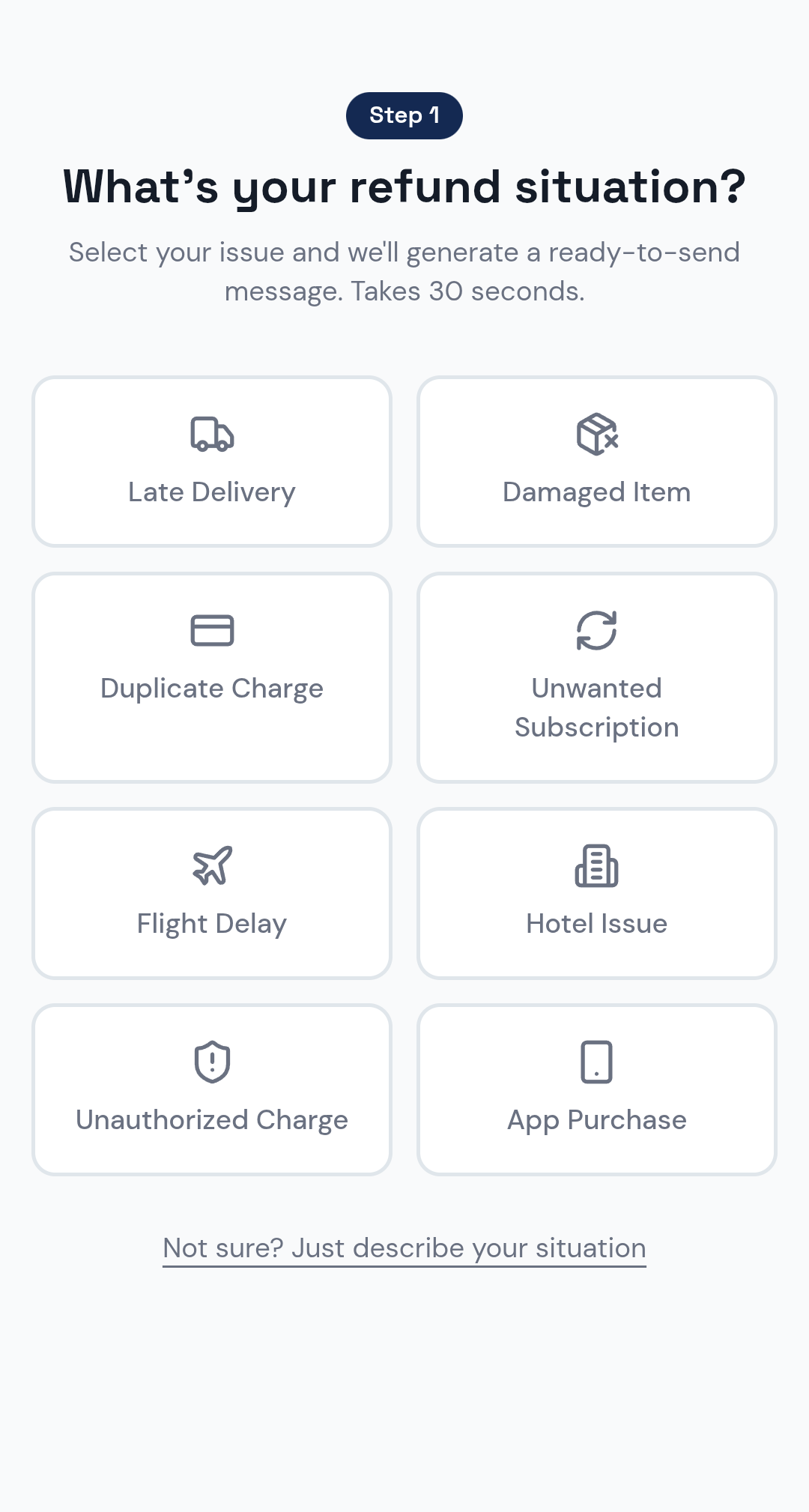Screen dimensions: 809x1512
Task: Select Unwanted Subscription
Action: pos(596,677)
